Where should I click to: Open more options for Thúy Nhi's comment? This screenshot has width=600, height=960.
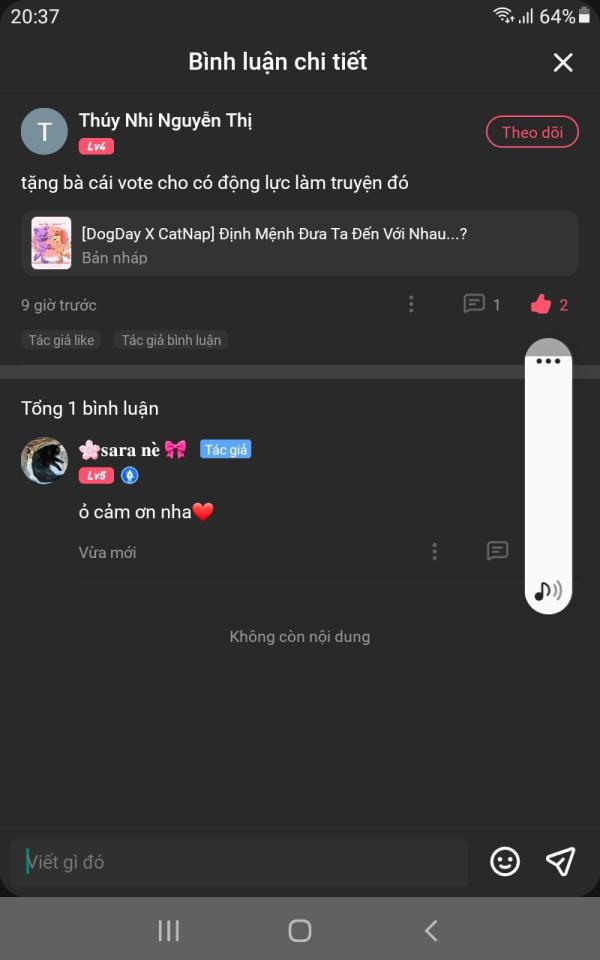click(x=411, y=304)
